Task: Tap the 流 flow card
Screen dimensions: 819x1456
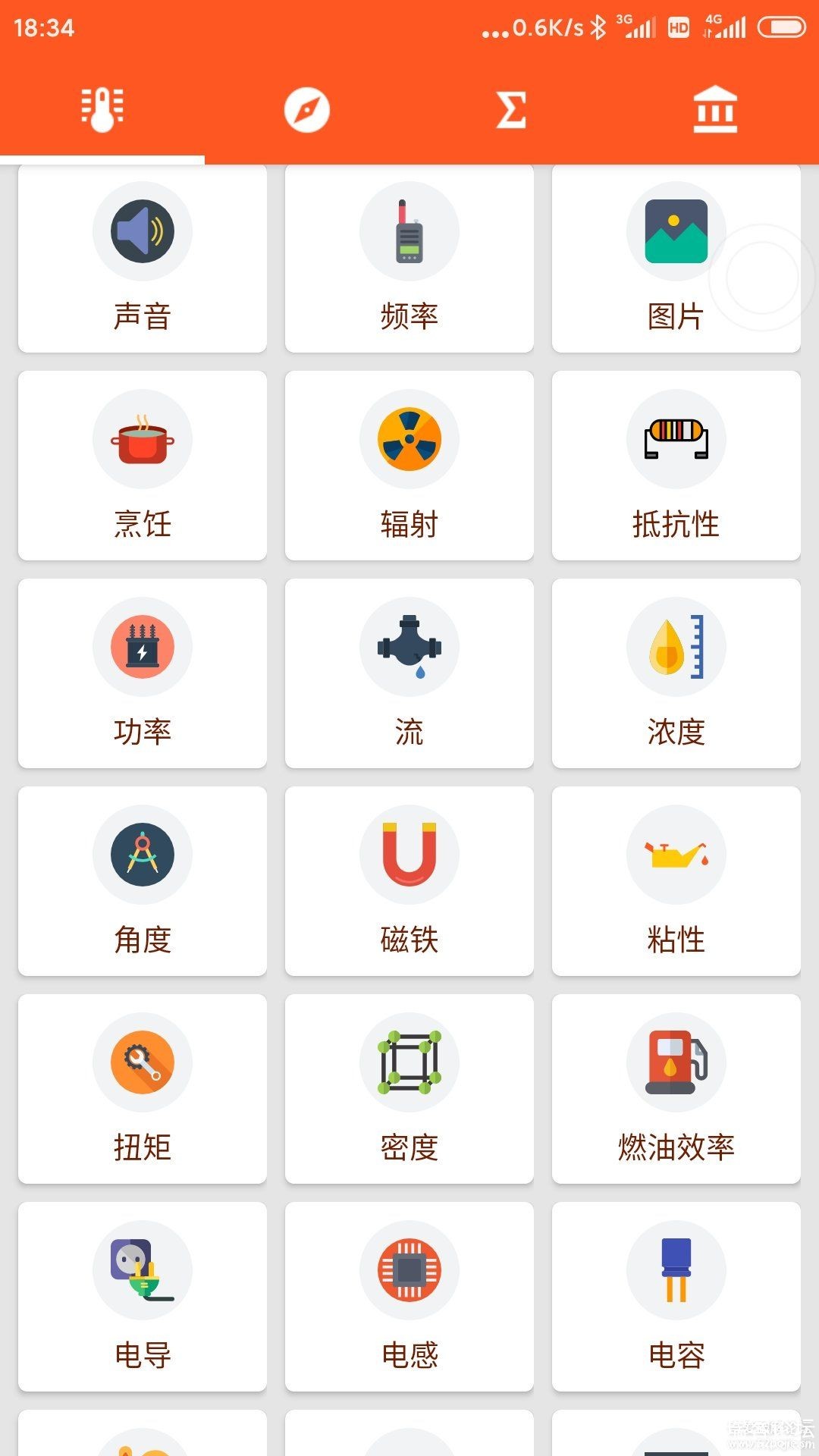Action: pyautogui.click(x=409, y=673)
